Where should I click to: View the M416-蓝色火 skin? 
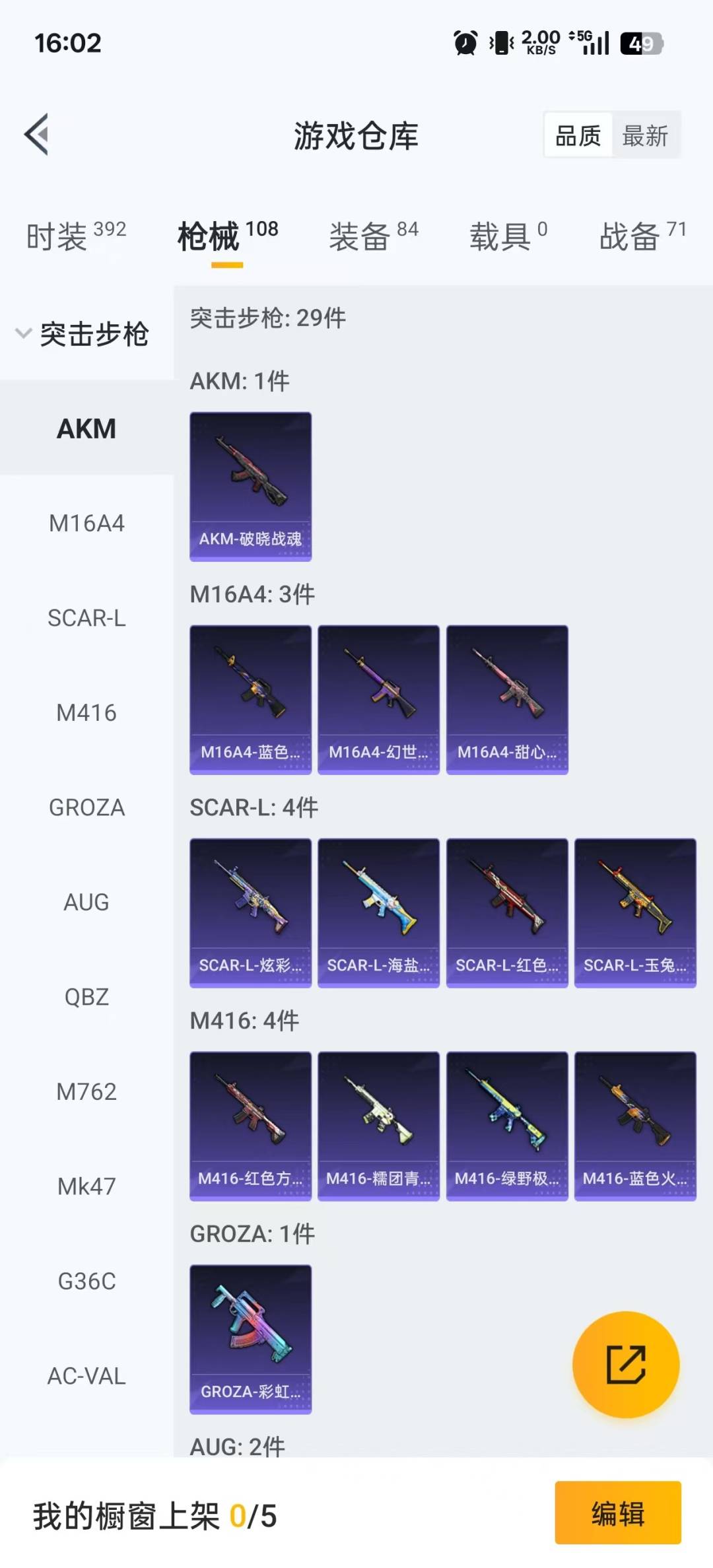(x=635, y=1126)
